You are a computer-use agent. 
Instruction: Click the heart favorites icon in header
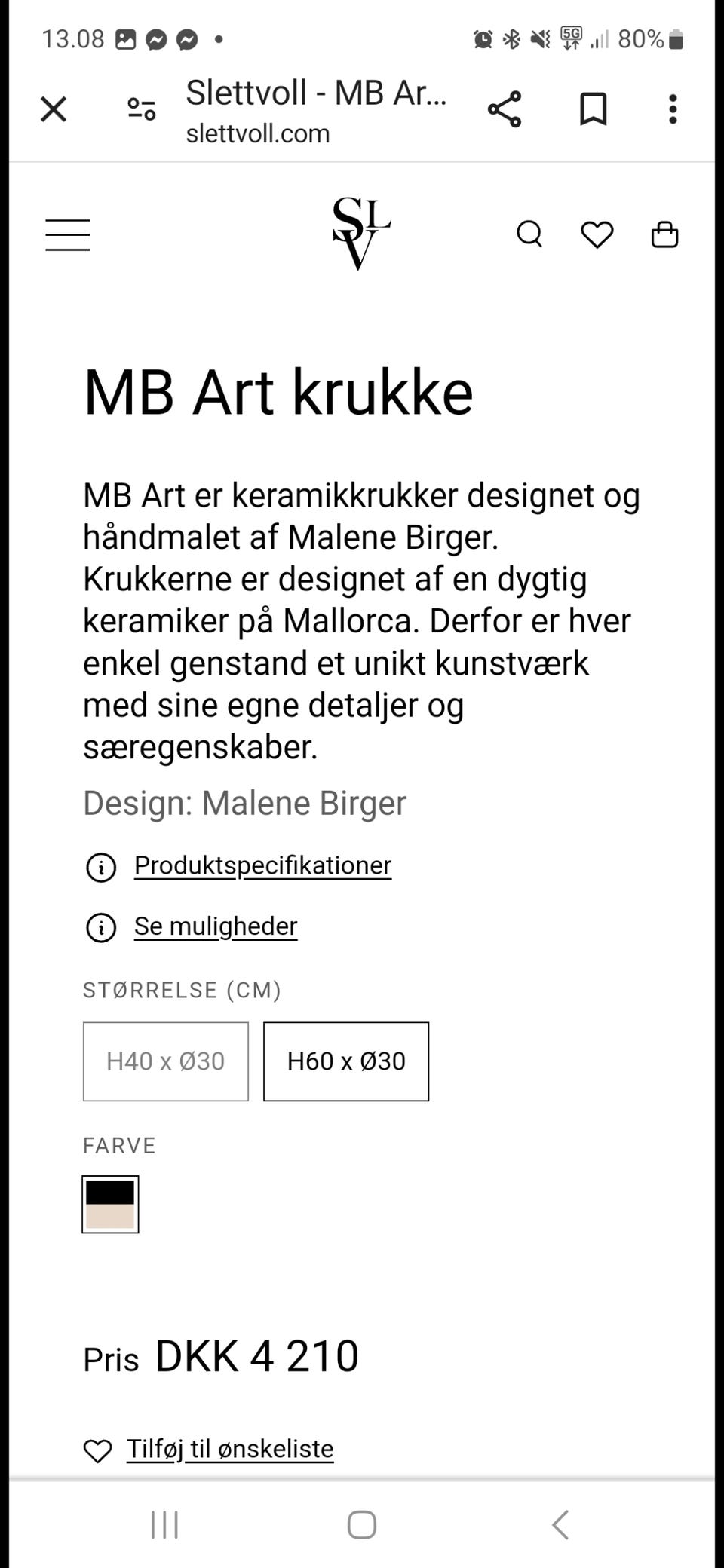(x=597, y=234)
